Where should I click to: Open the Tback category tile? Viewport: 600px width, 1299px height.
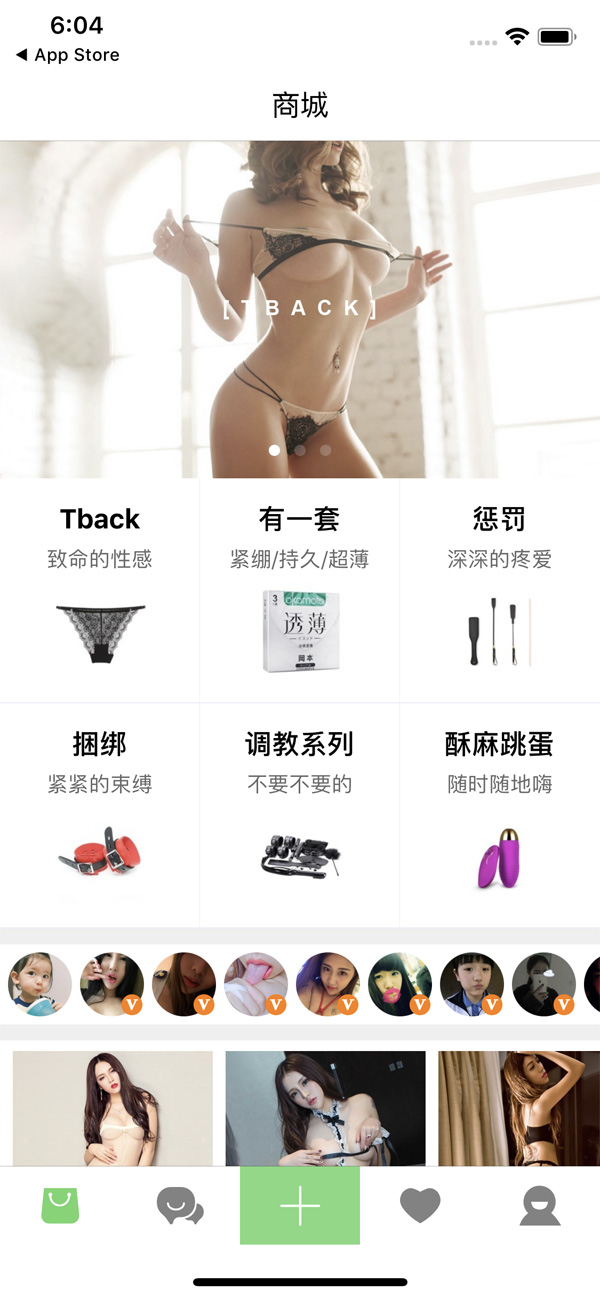(x=100, y=590)
